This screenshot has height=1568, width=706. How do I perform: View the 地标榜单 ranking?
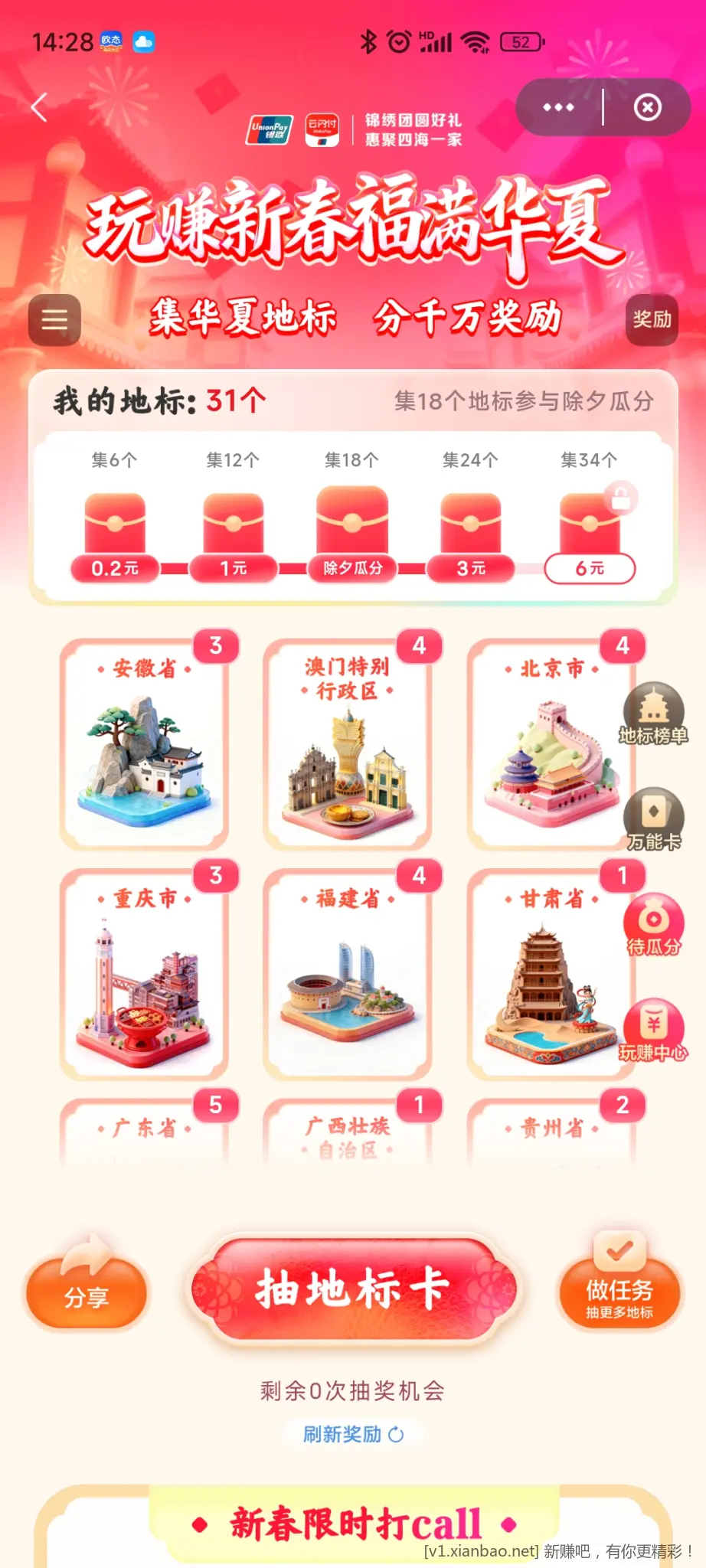pyautogui.click(x=653, y=714)
